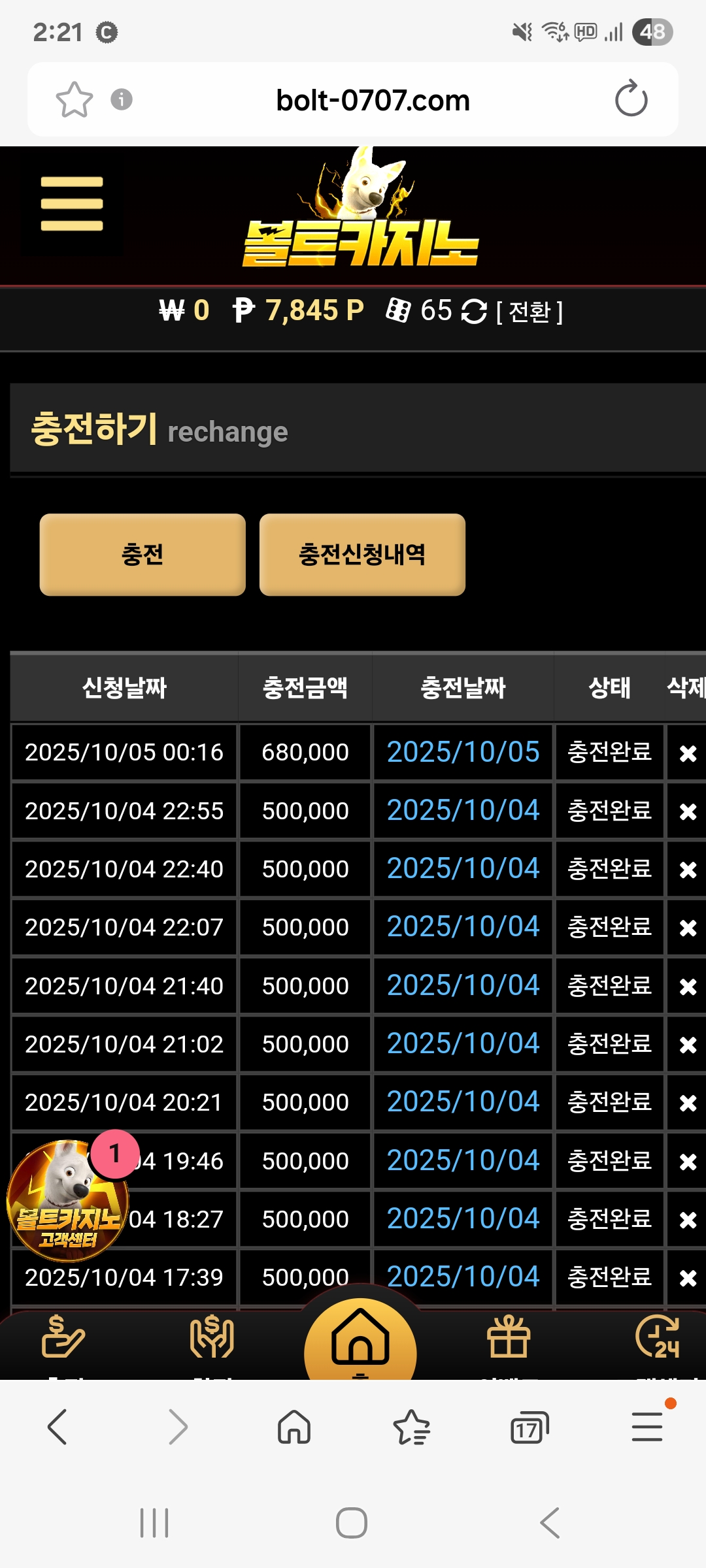This screenshot has width=706, height=1568.
Task: Go back in browser toolbar
Action: (58, 1427)
